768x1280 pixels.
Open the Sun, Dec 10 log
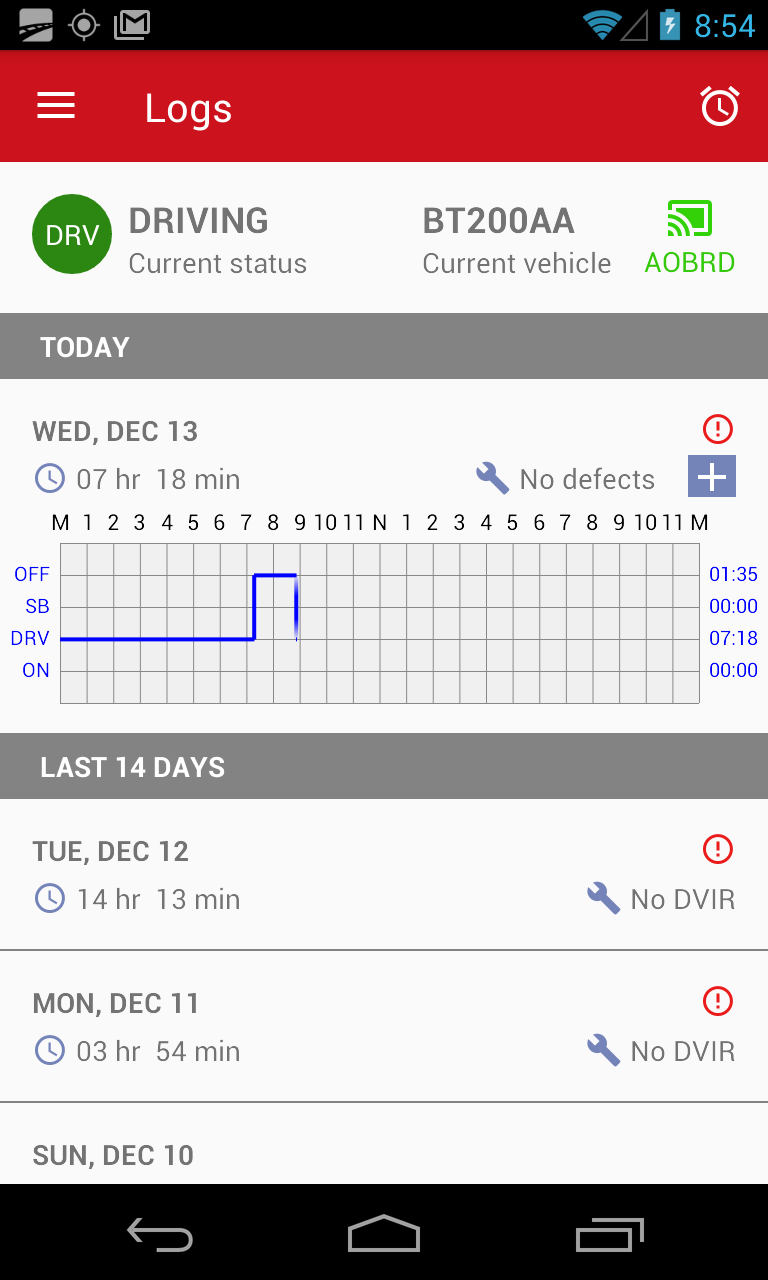[x=384, y=1144]
